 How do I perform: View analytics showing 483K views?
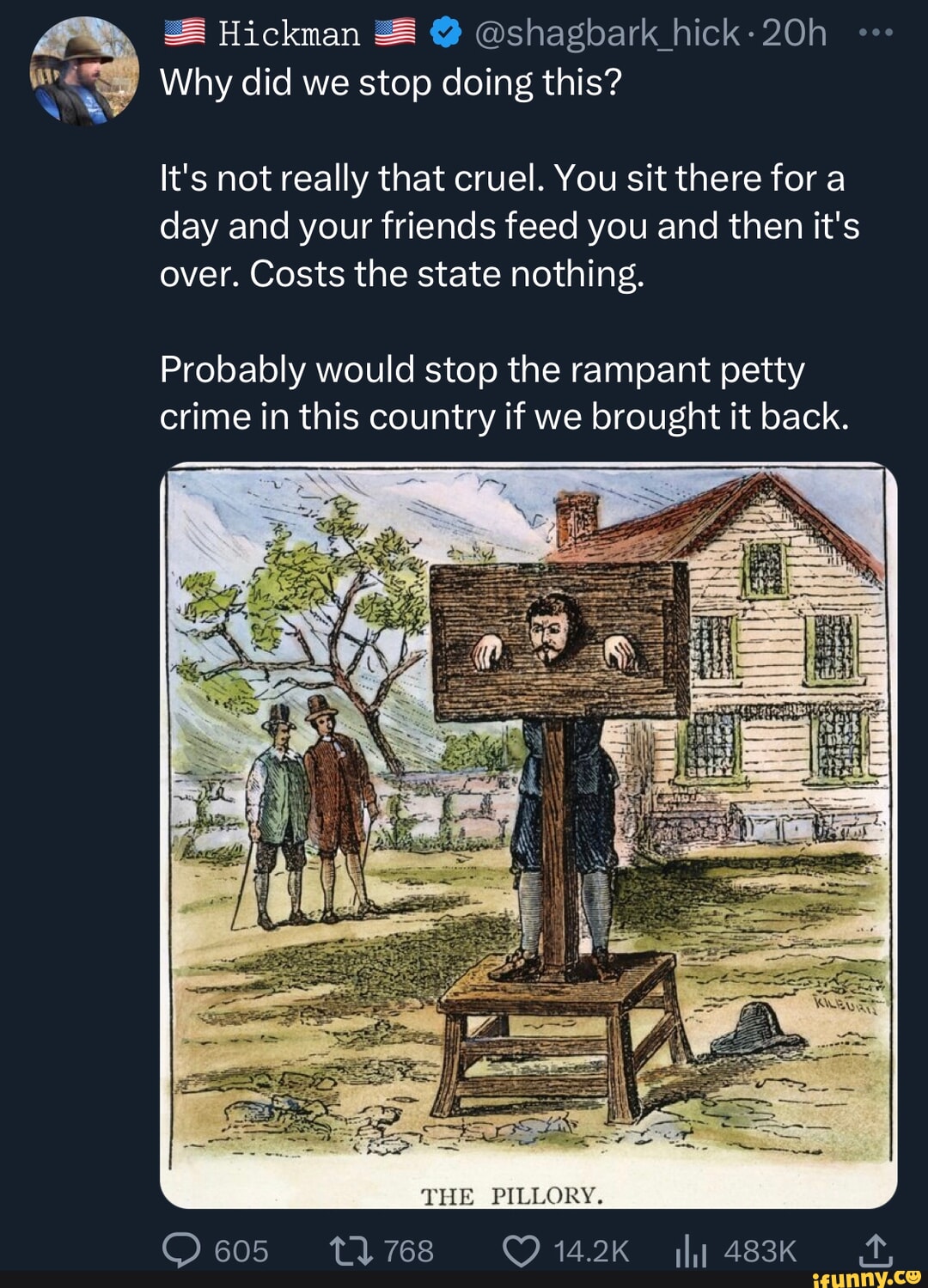pos(690,1250)
